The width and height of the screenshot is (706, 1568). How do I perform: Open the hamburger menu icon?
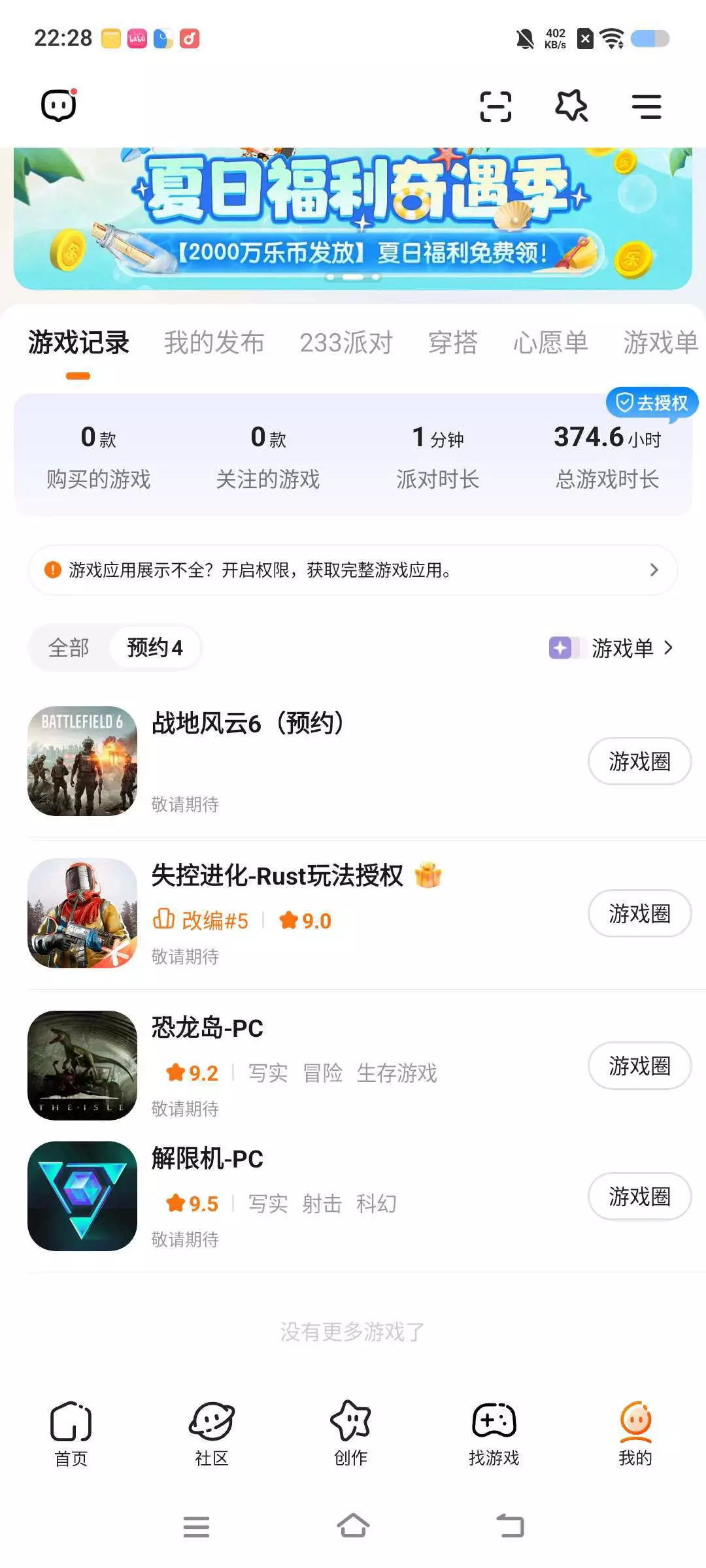646,106
